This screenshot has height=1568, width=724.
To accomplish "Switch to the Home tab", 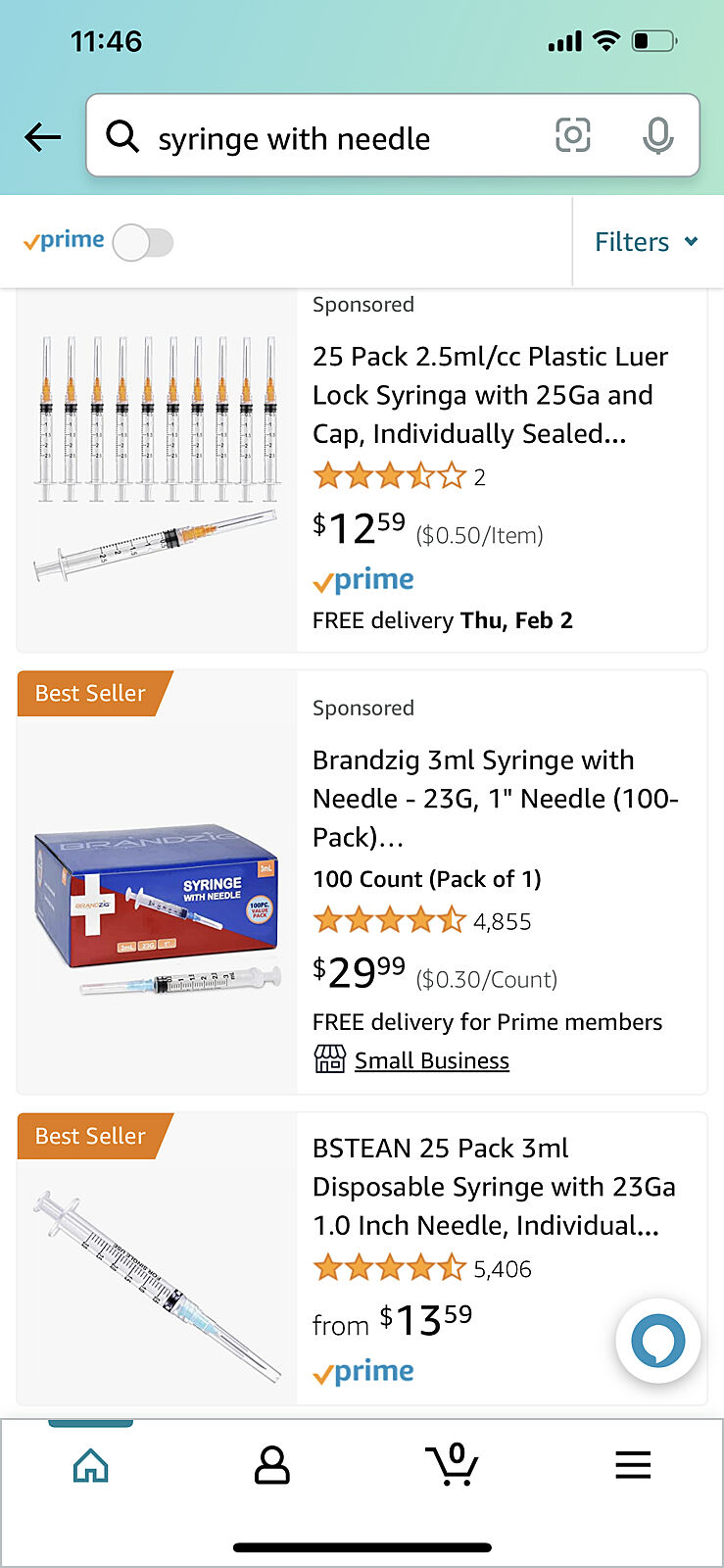I will 91,1465.
